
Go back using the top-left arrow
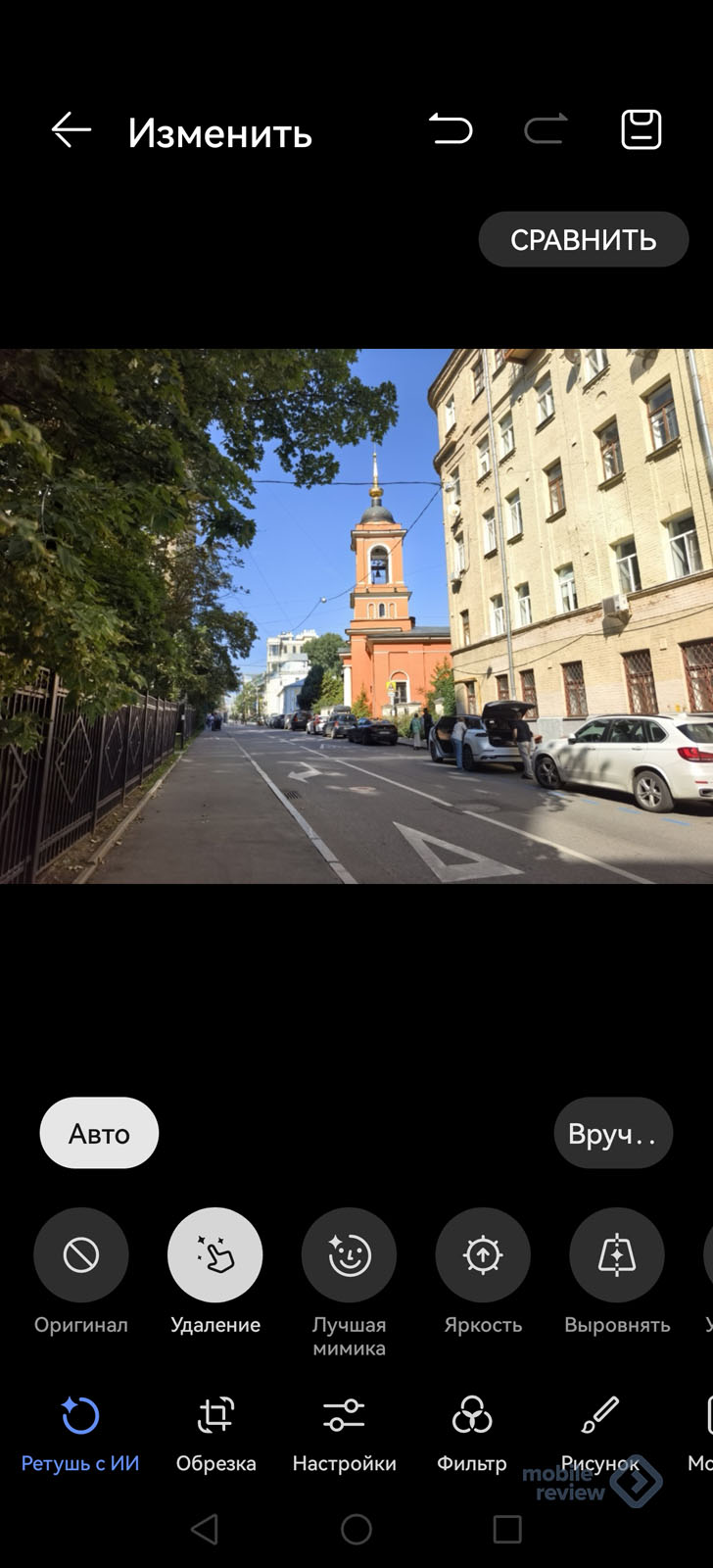[71, 130]
